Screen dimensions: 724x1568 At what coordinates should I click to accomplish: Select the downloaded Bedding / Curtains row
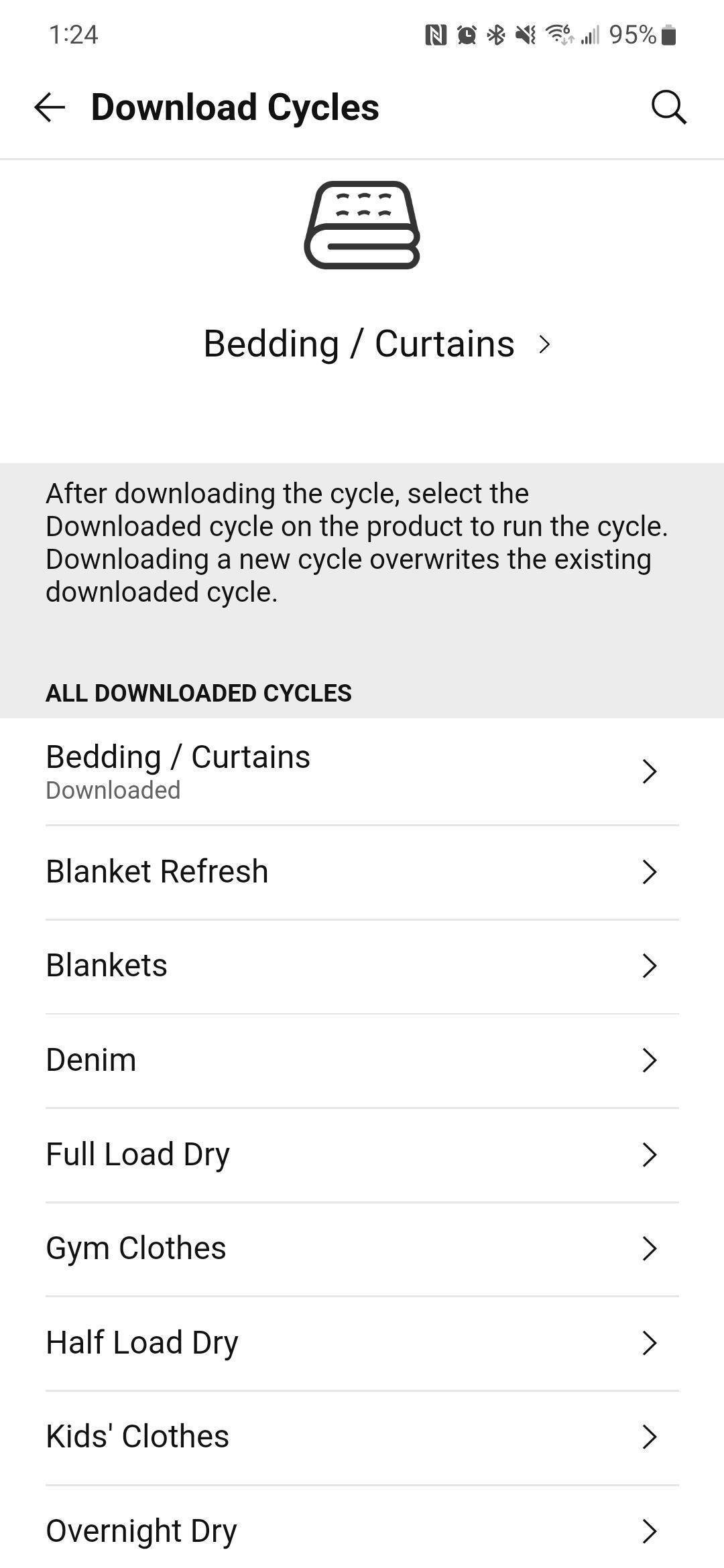click(x=362, y=771)
